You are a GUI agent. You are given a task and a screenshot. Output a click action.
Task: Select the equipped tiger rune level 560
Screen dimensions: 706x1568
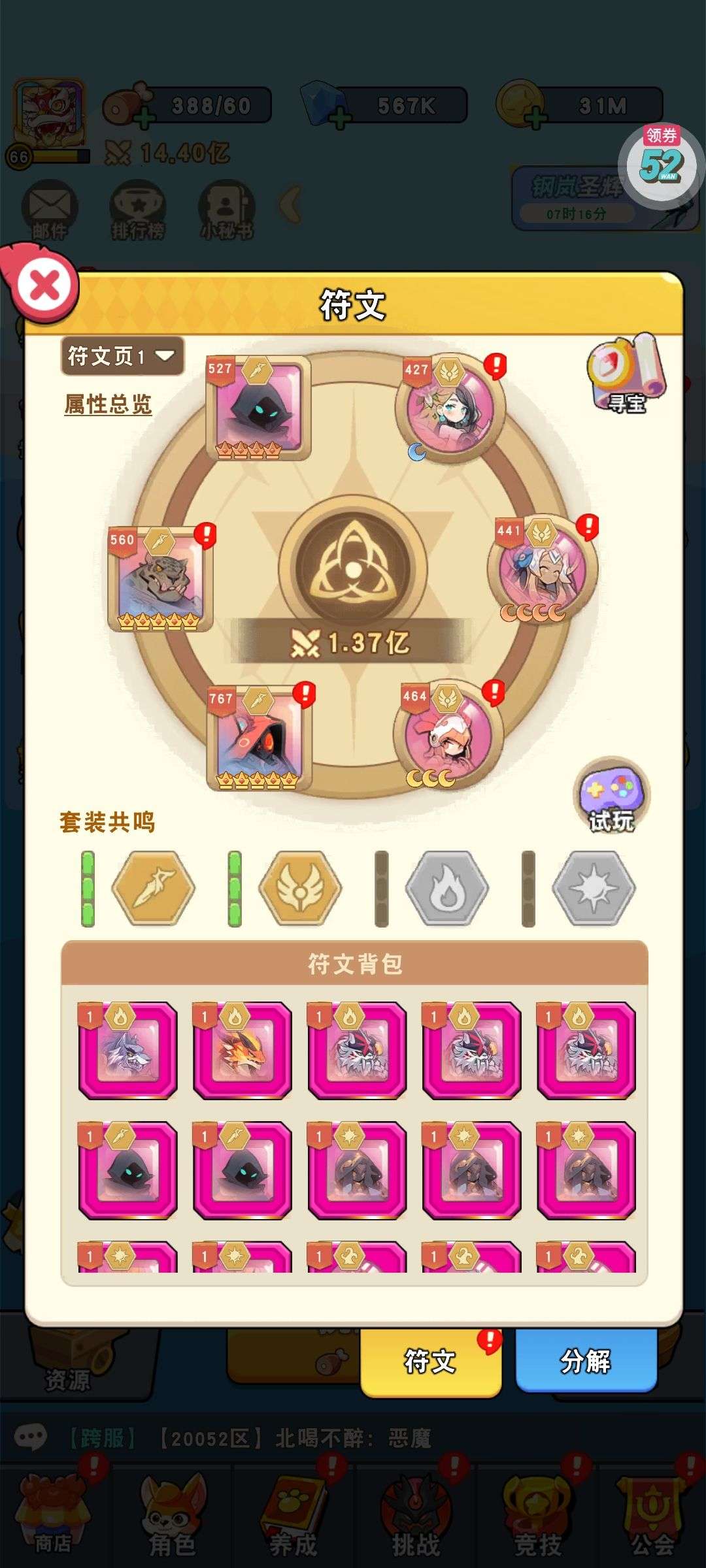(161, 580)
